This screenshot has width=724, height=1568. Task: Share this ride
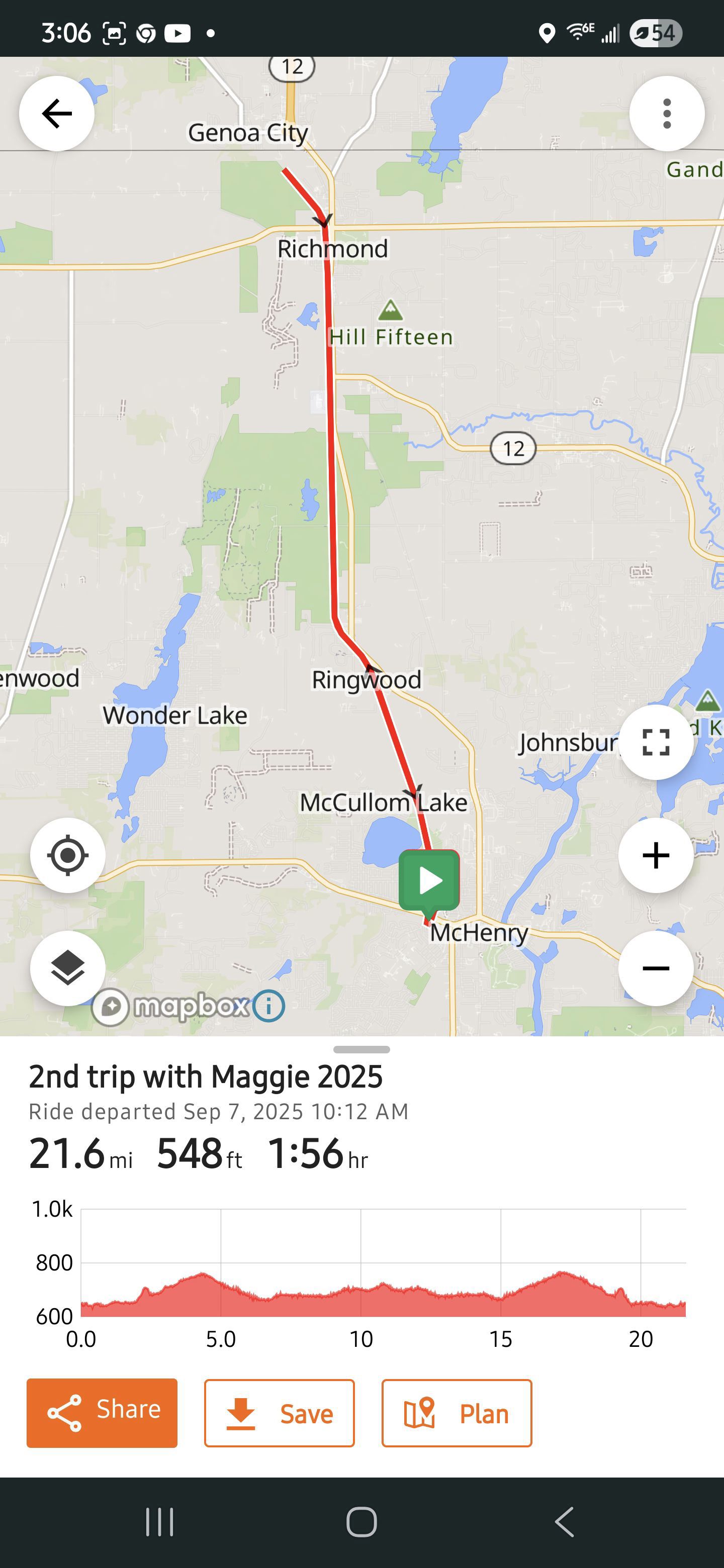point(102,1413)
